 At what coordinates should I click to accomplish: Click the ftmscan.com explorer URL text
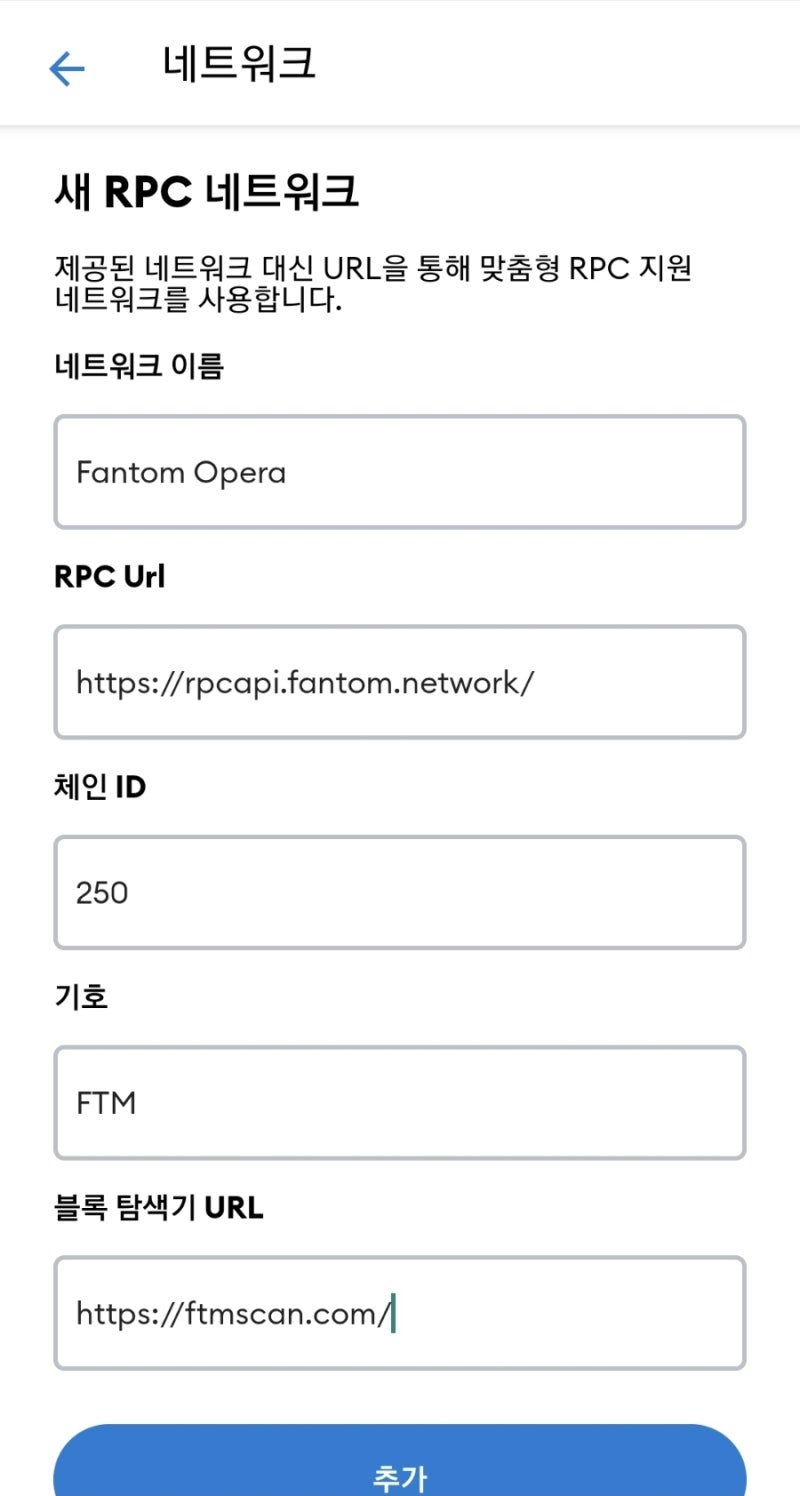click(232, 1313)
